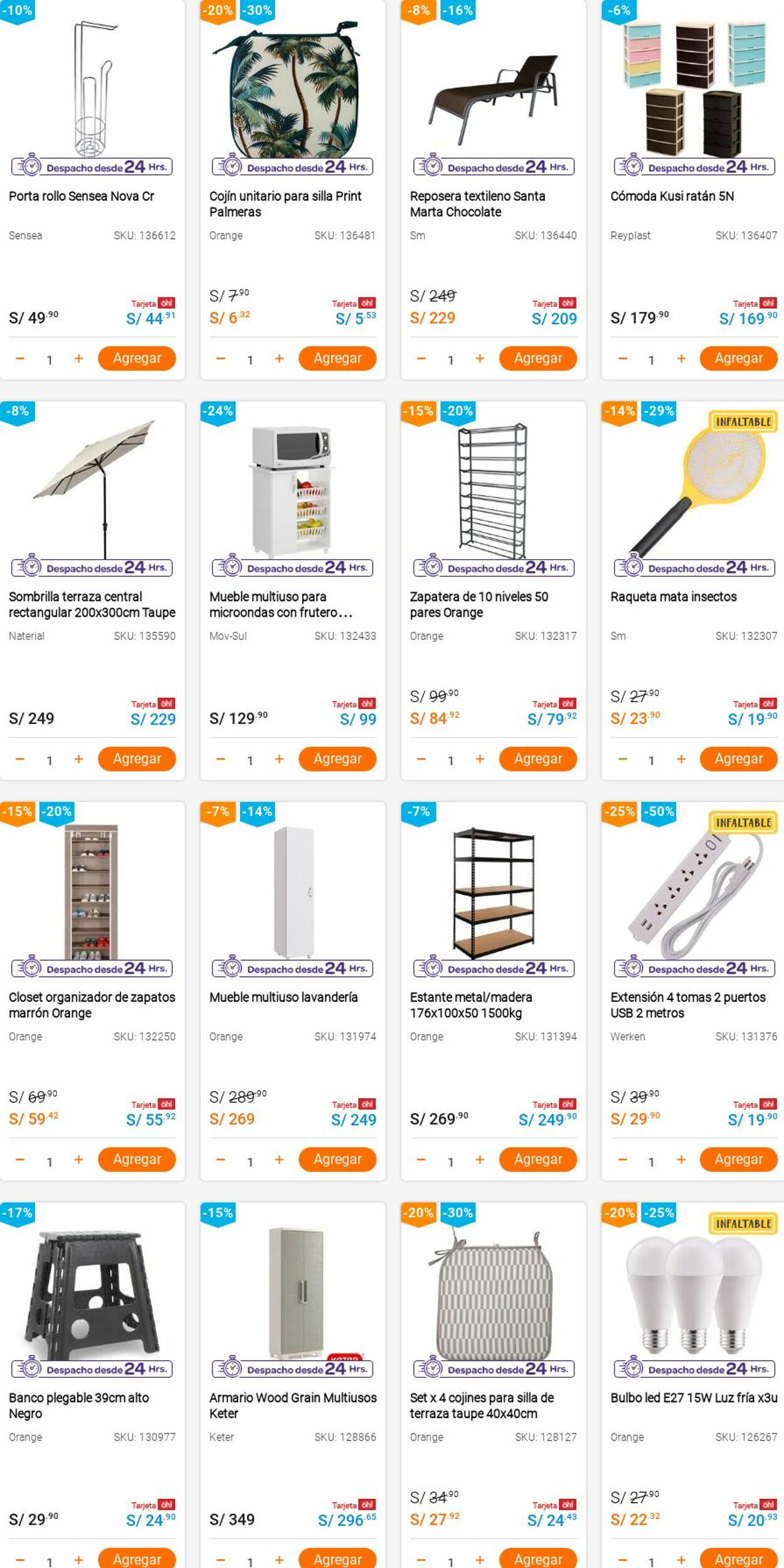Increase quantity for Cojín unitario Print Palmeras
Screen dimensions: 784x1568
[279, 358]
